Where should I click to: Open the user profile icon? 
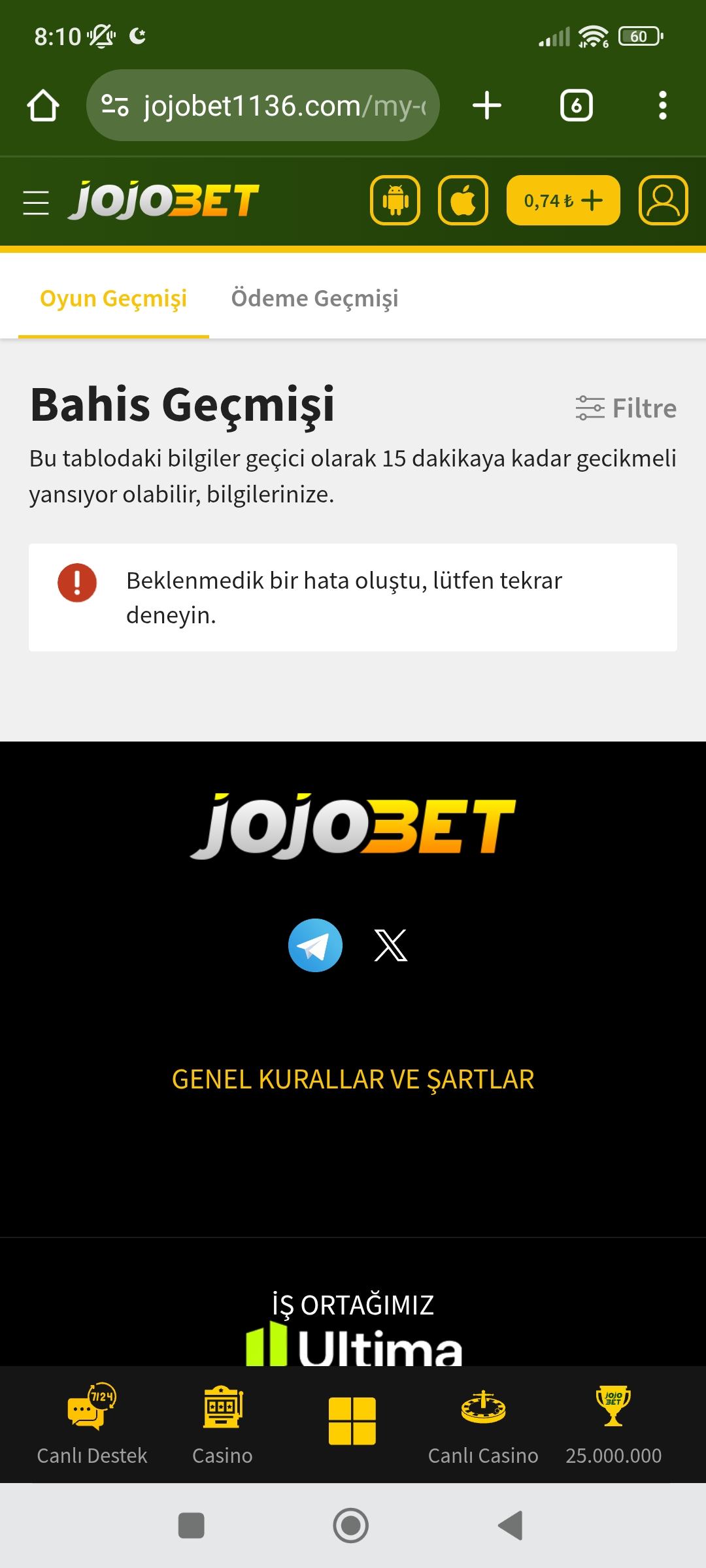(663, 201)
